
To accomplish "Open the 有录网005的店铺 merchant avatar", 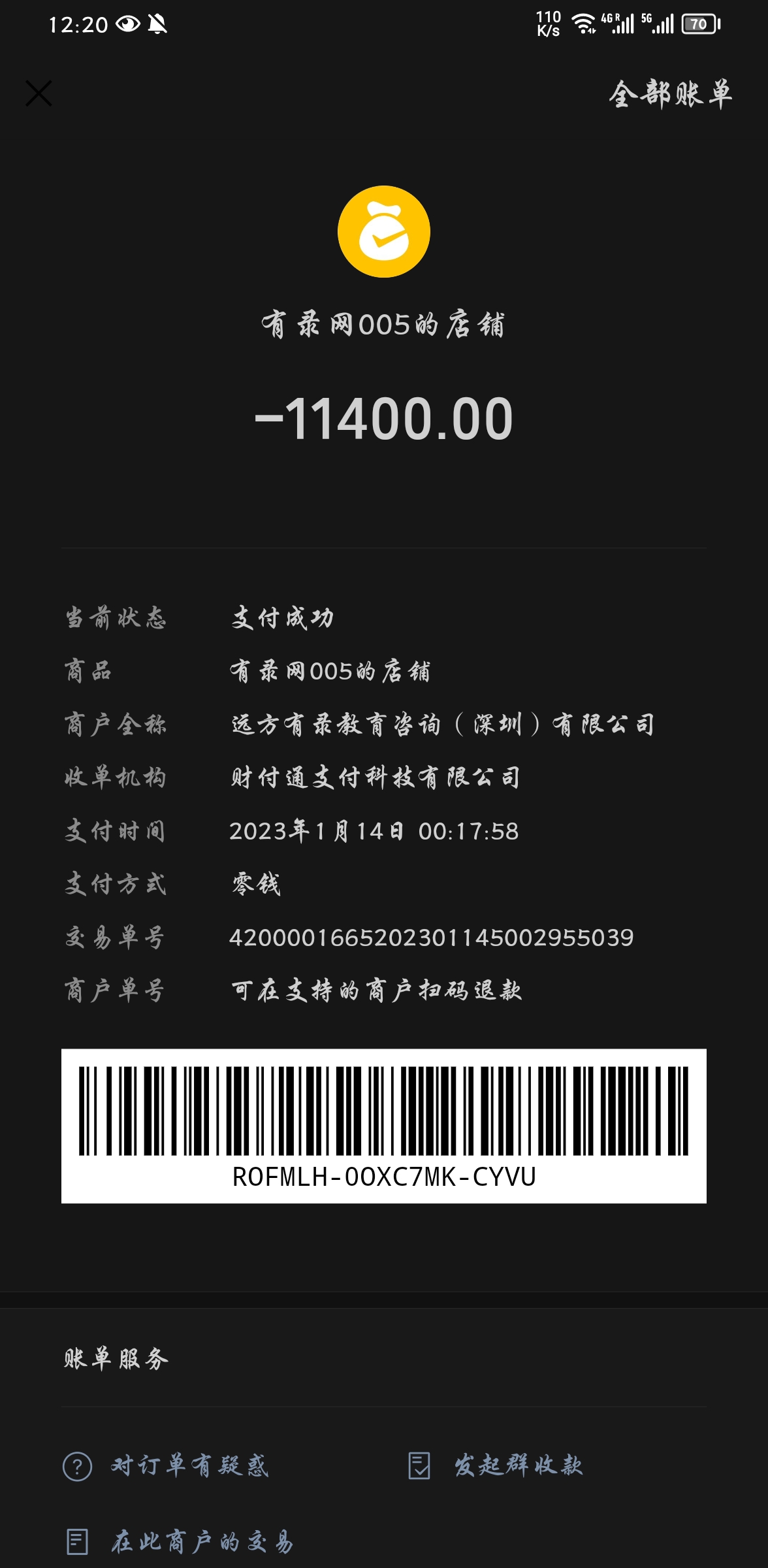I will pos(383,232).
